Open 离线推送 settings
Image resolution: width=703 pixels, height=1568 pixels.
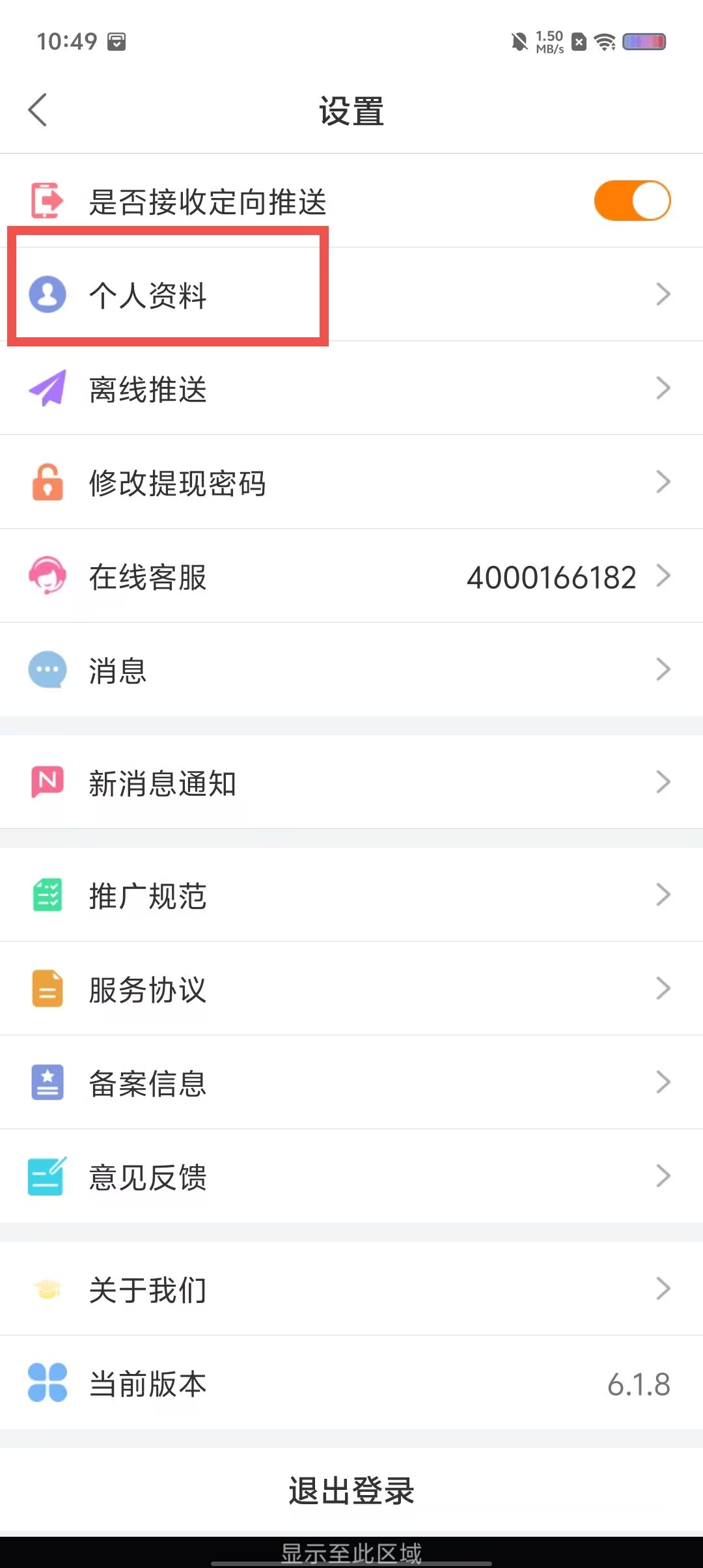[351, 388]
